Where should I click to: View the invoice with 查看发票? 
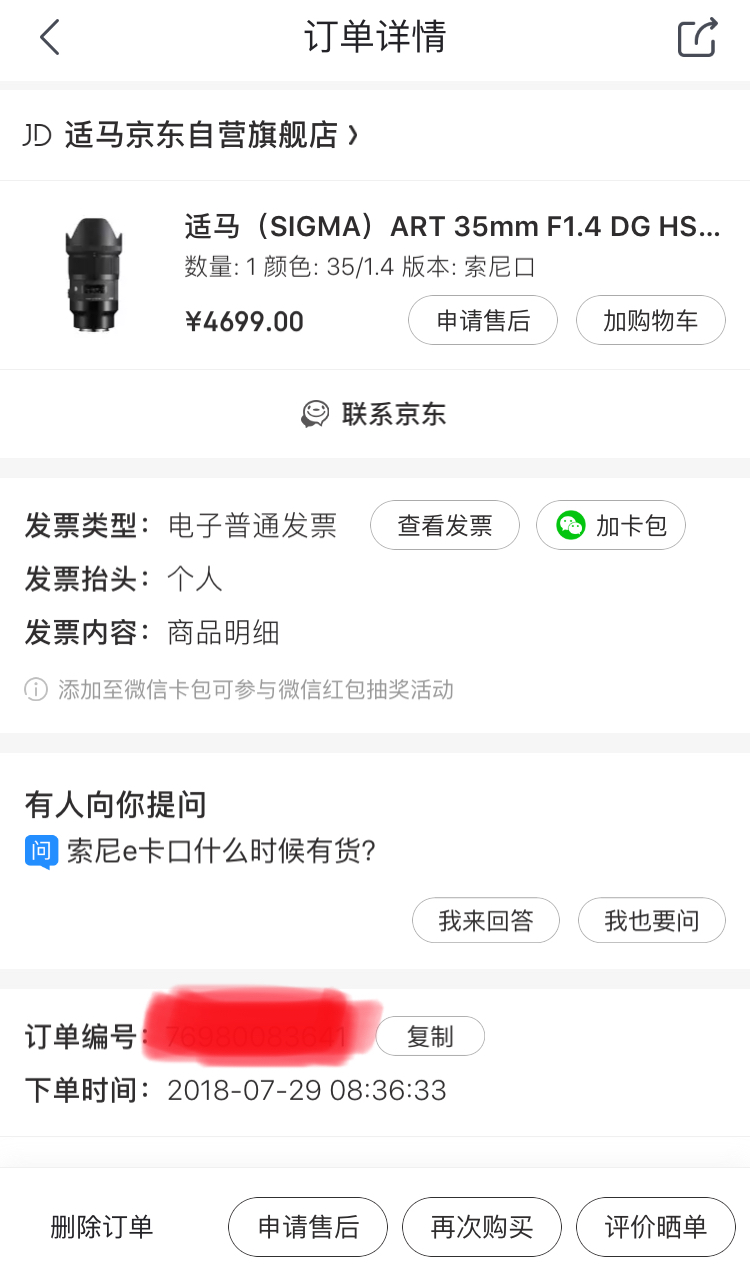pyautogui.click(x=445, y=526)
